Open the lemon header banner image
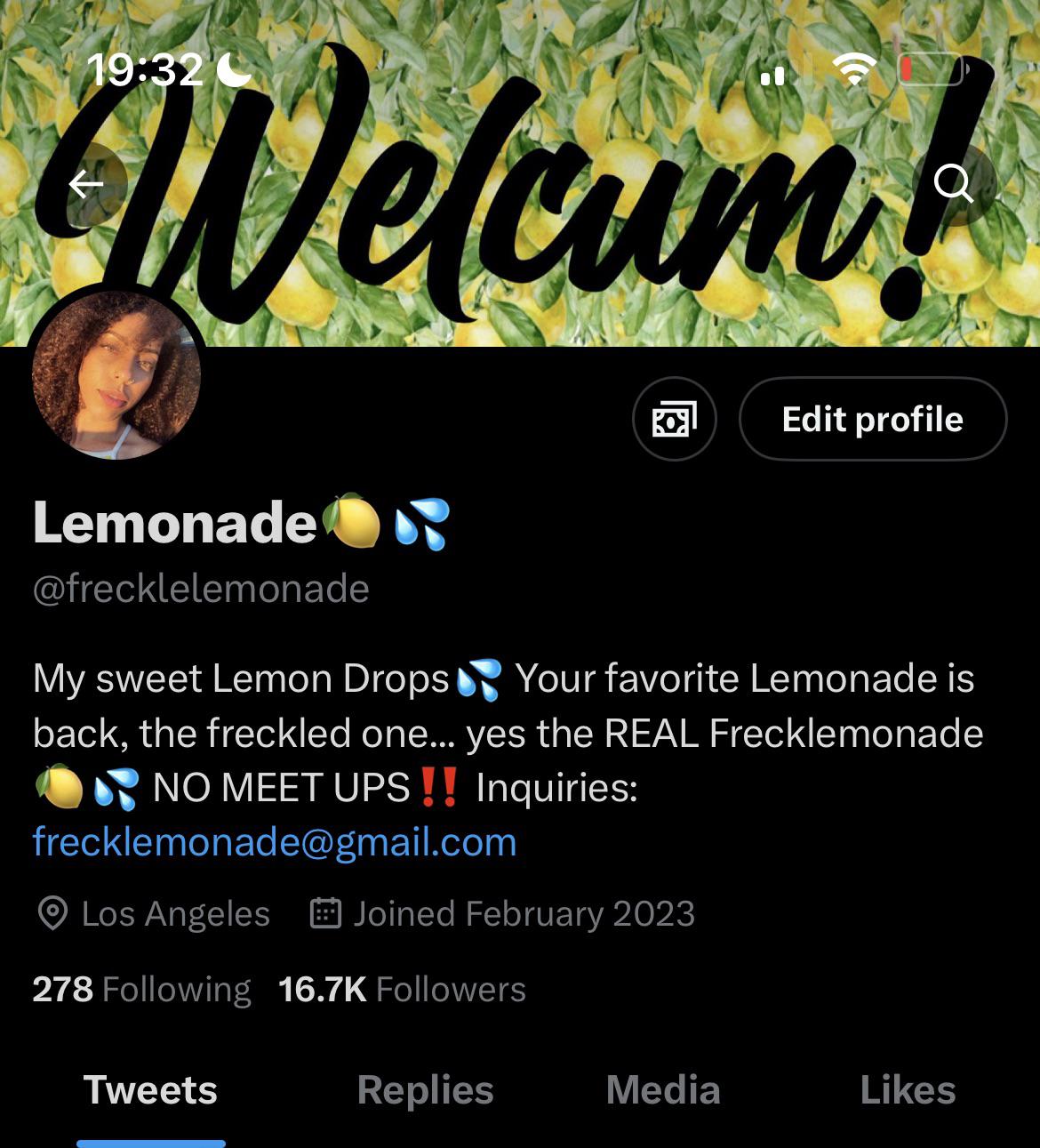 click(533, 293)
